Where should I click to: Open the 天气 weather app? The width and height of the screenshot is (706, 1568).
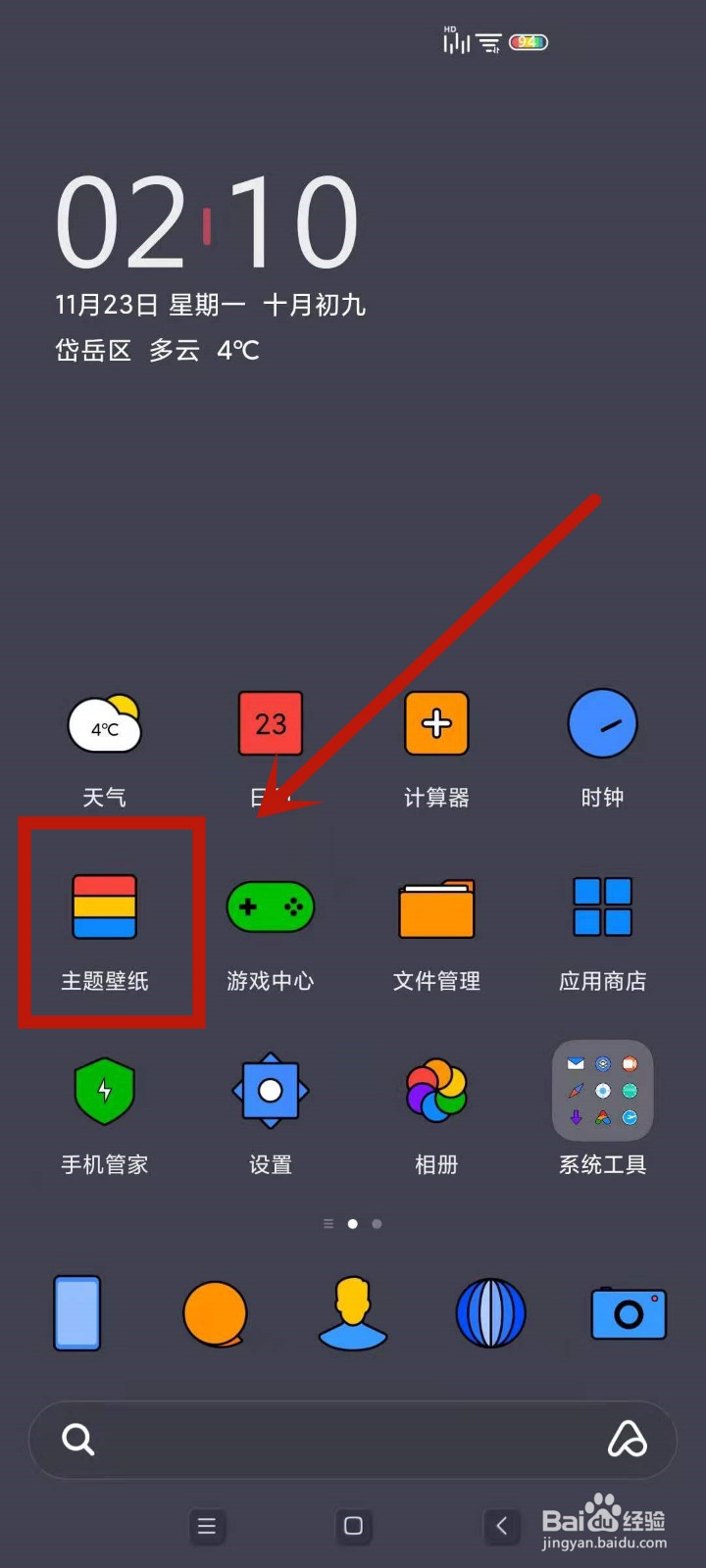pyautogui.click(x=105, y=723)
